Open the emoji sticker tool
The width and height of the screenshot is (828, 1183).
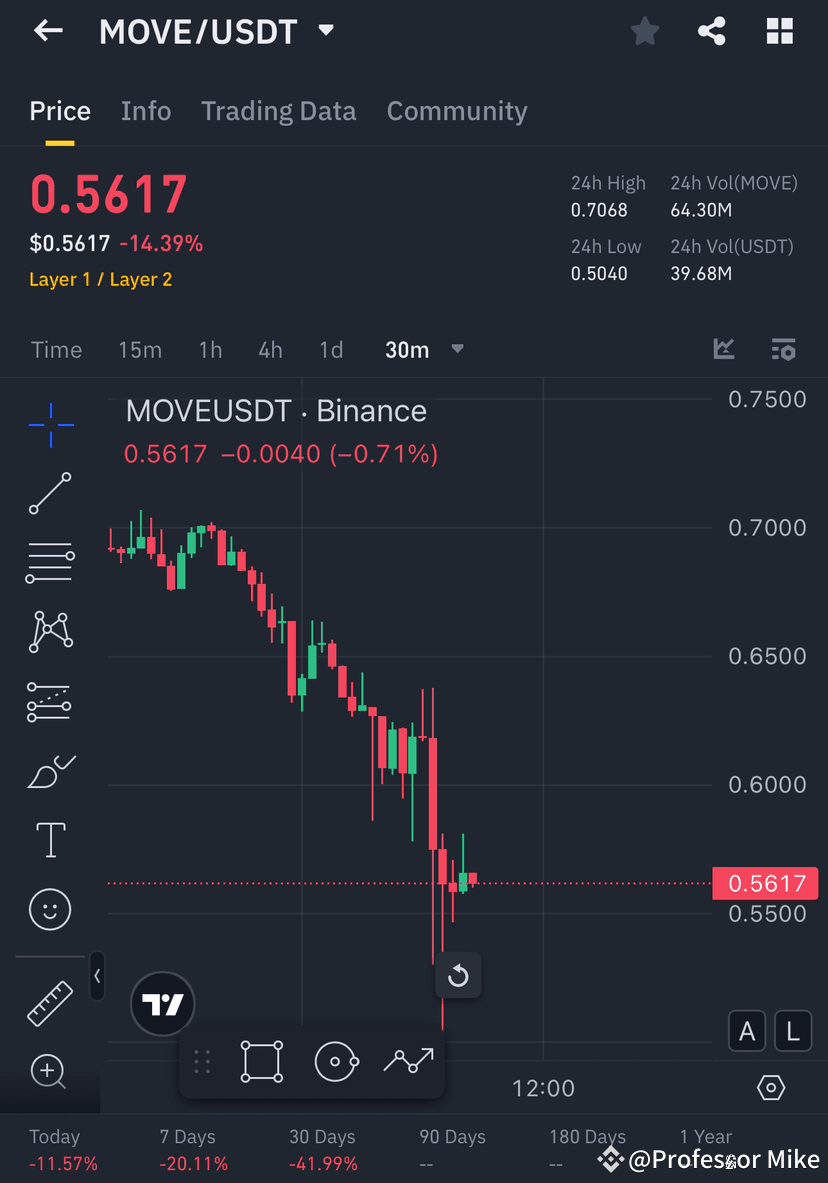click(x=50, y=909)
